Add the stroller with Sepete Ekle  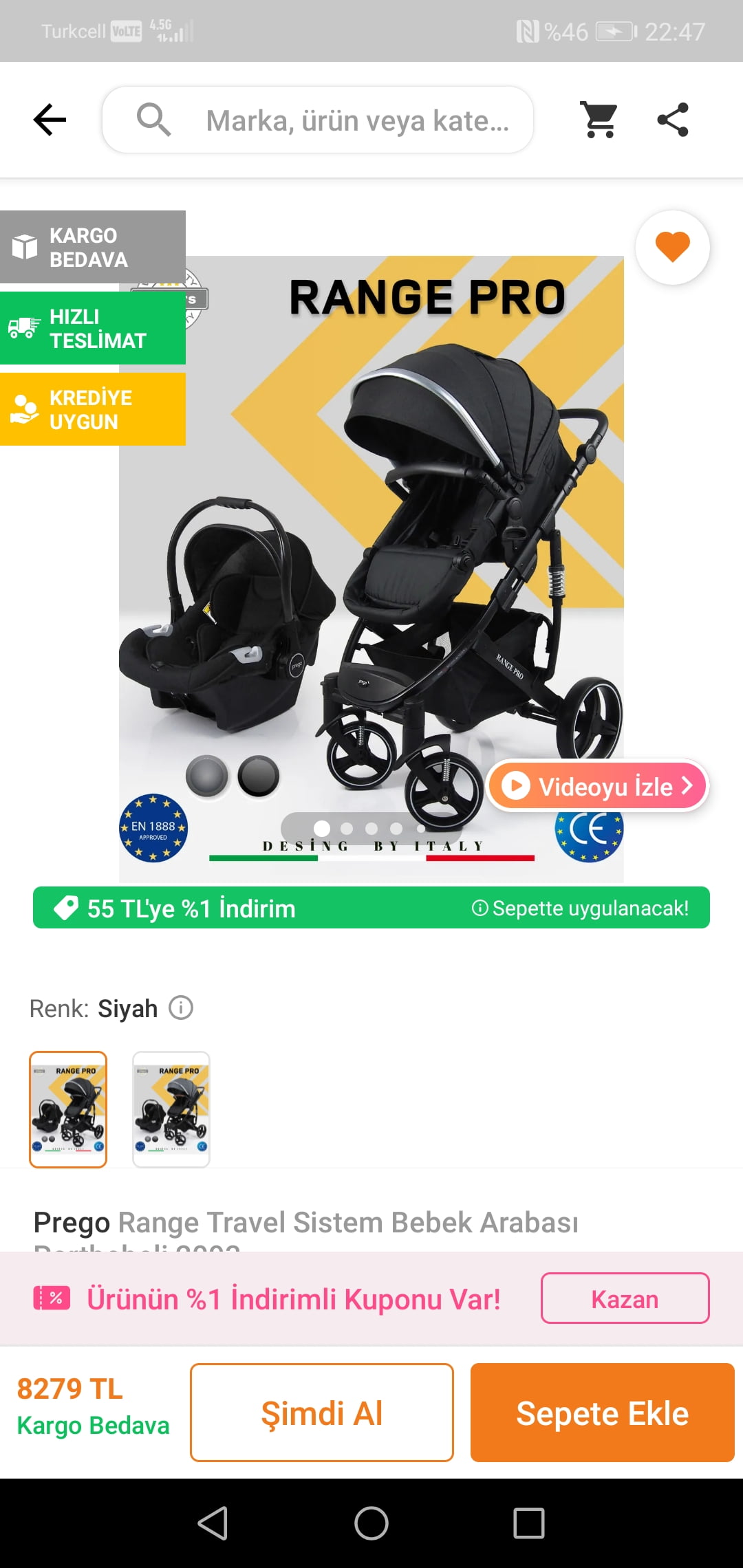tap(603, 1413)
